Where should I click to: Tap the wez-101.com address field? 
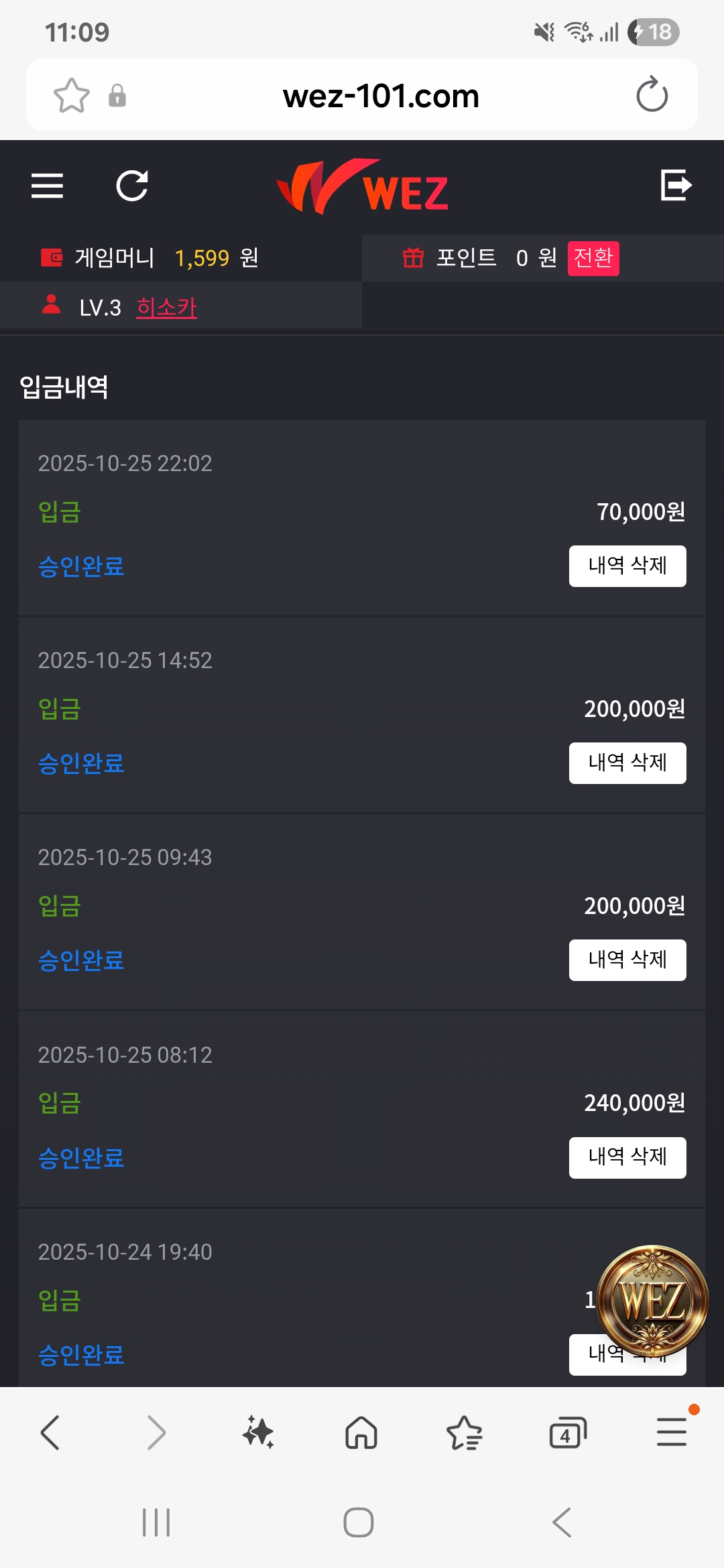[381, 96]
